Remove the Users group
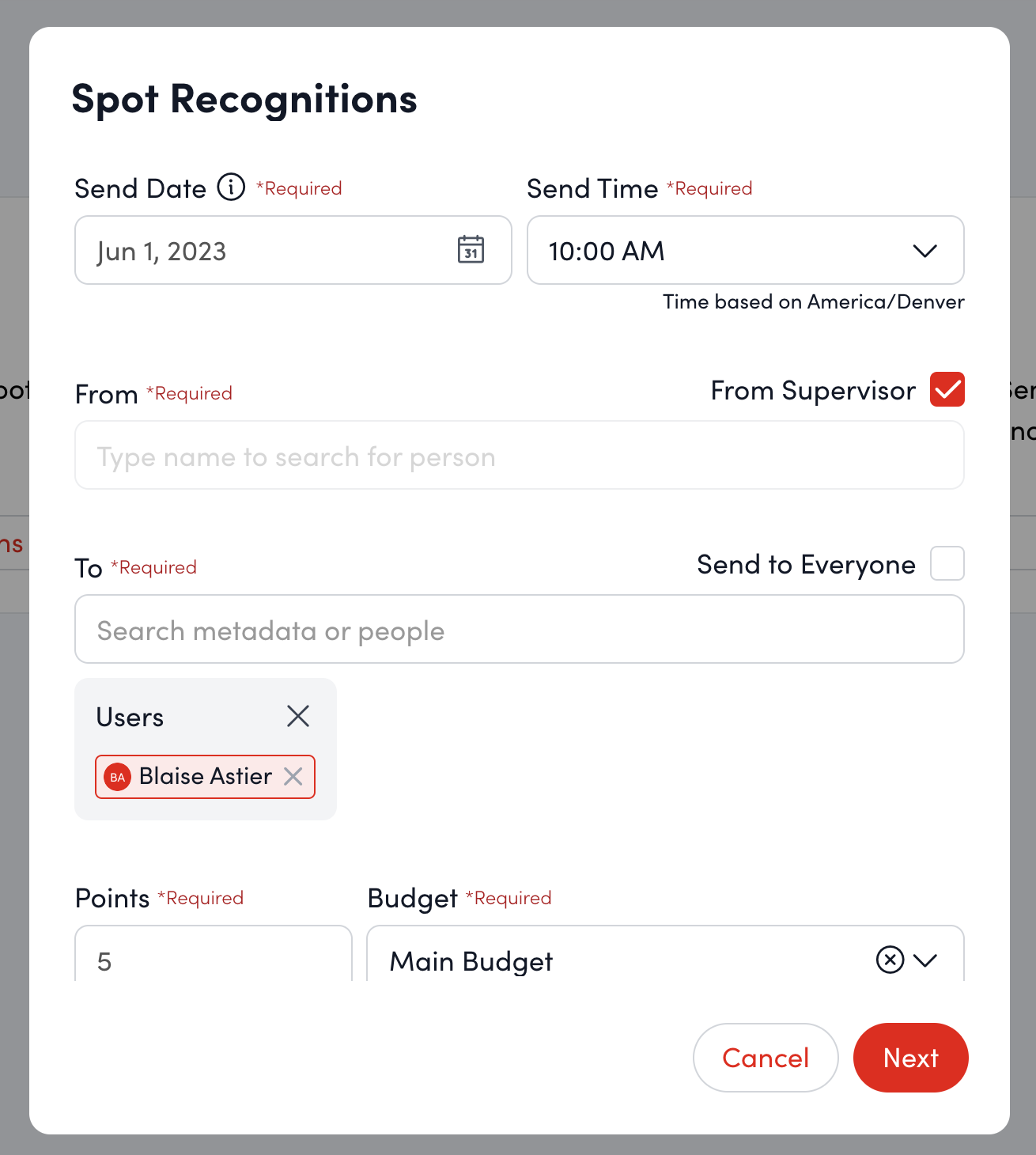Viewport: 1036px width, 1155px height. click(x=298, y=716)
